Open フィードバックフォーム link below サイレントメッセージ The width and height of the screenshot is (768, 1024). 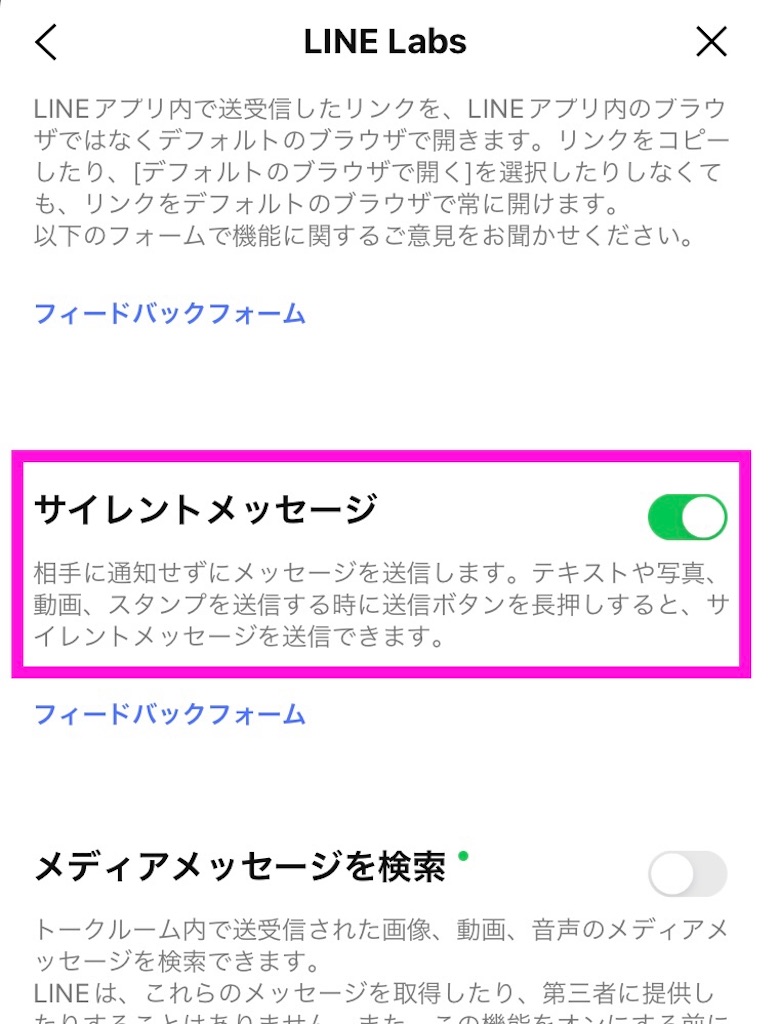(170, 714)
